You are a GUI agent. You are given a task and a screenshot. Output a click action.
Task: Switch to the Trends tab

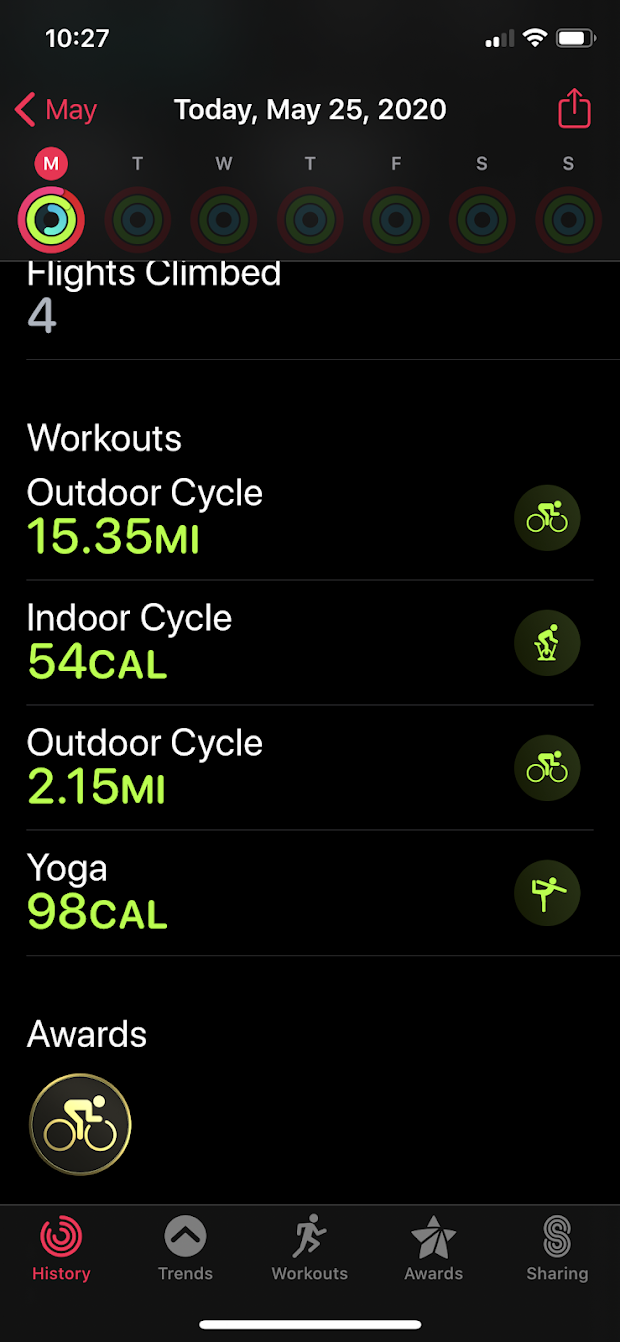click(x=185, y=1249)
